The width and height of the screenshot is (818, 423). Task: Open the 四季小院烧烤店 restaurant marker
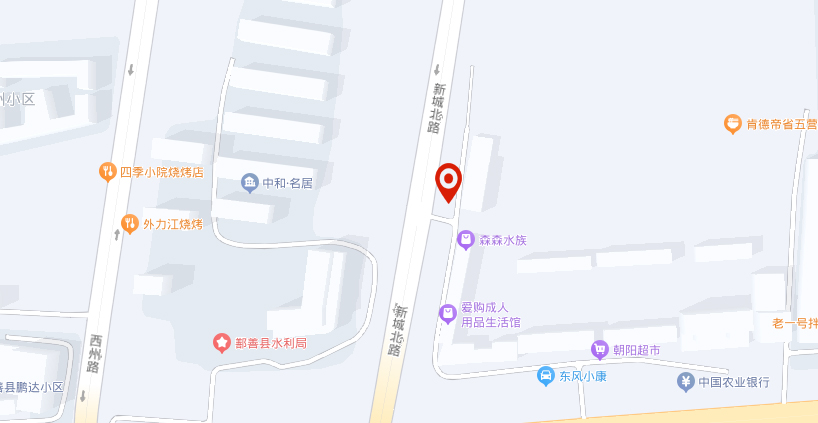[x=107, y=172]
